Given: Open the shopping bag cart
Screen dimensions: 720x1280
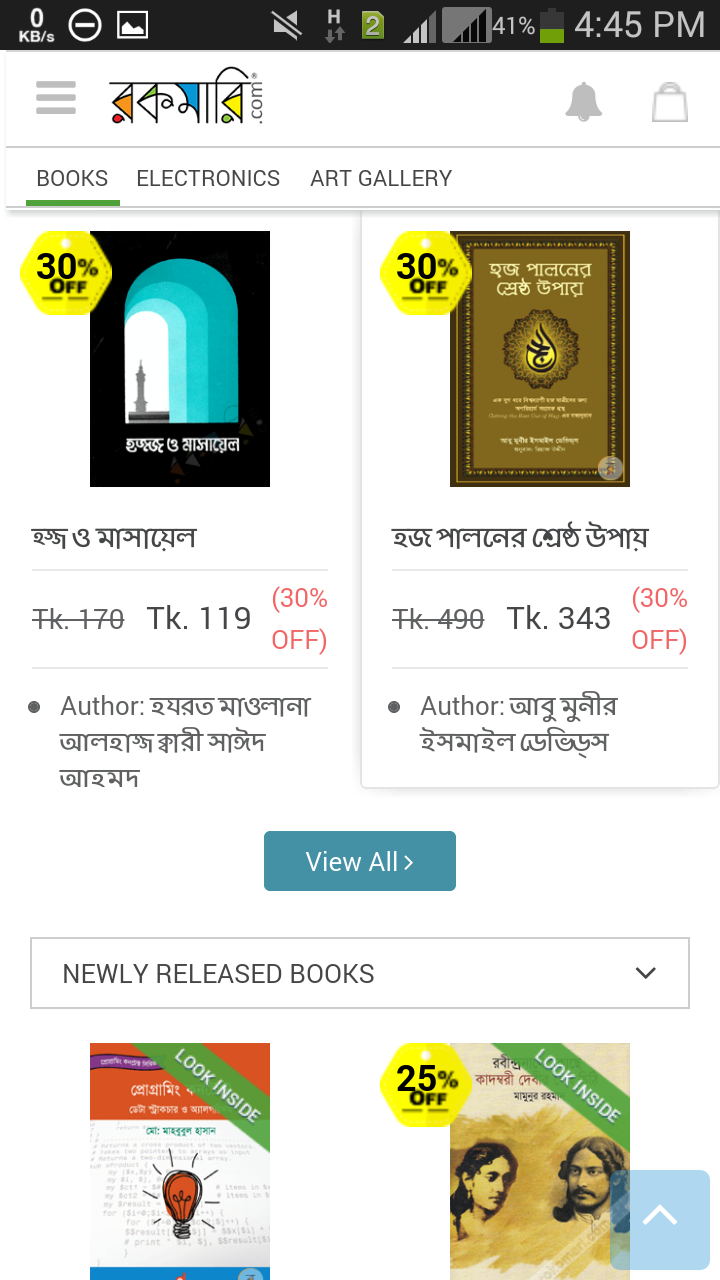Looking at the screenshot, I should pos(669,101).
